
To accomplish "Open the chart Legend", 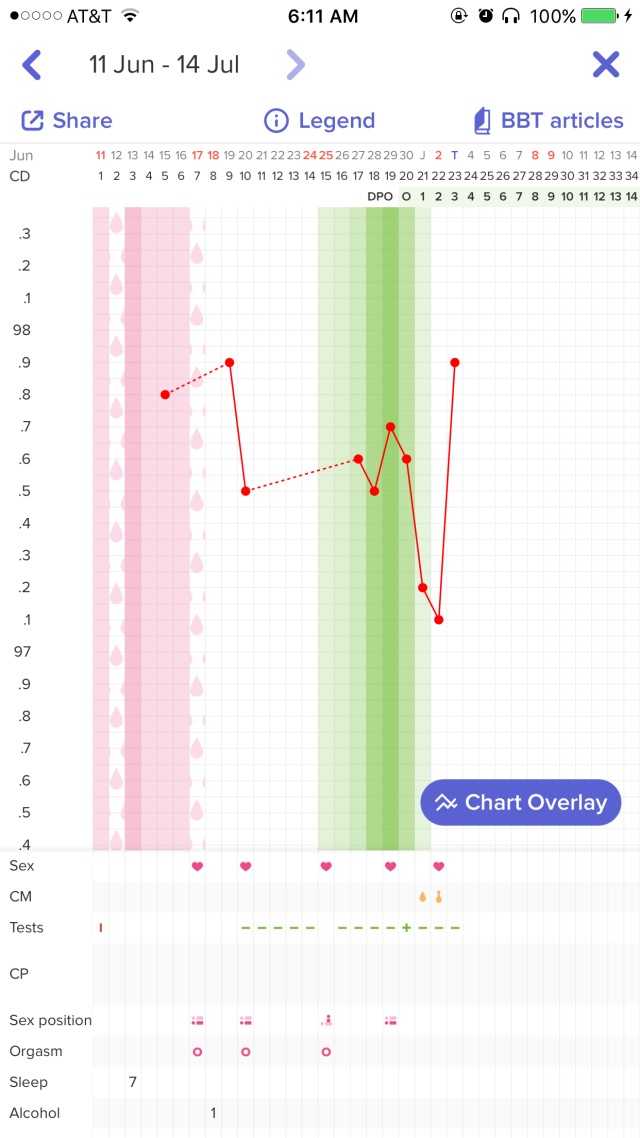I will (x=319, y=120).
